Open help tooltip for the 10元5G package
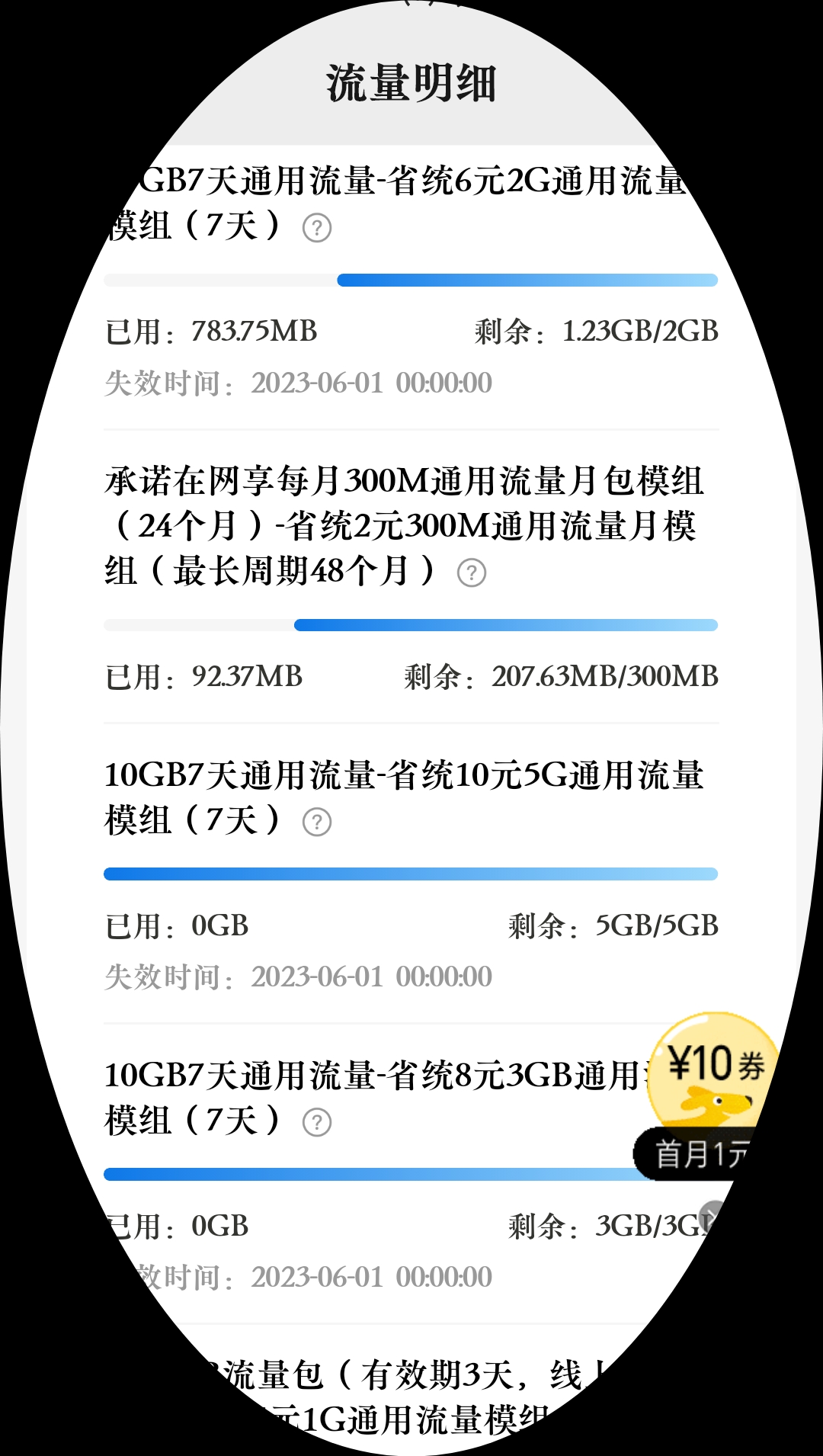Image resolution: width=823 pixels, height=1456 pixels. [x=318, y=822]
